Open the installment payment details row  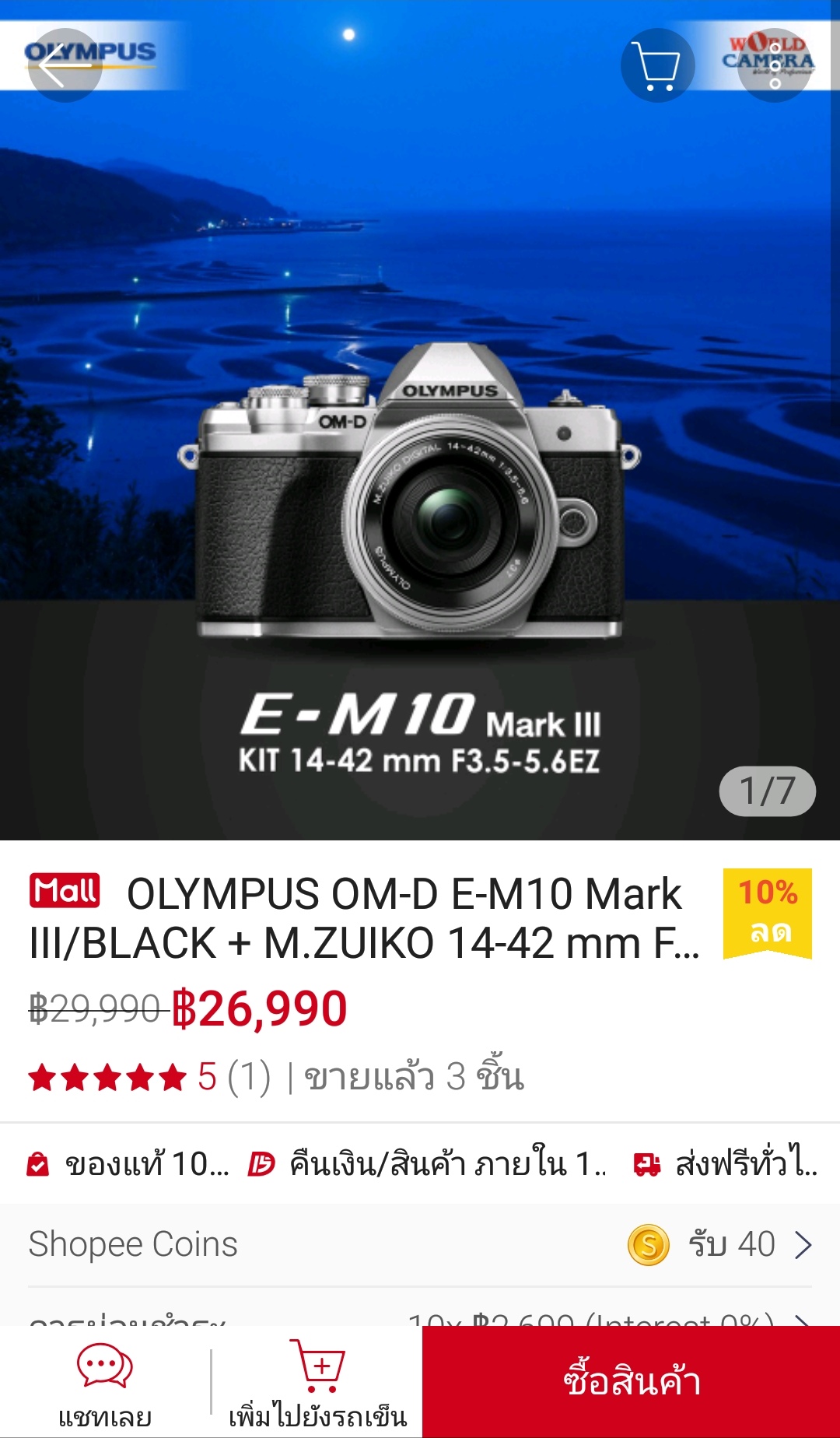click(x=420, y=1317)
